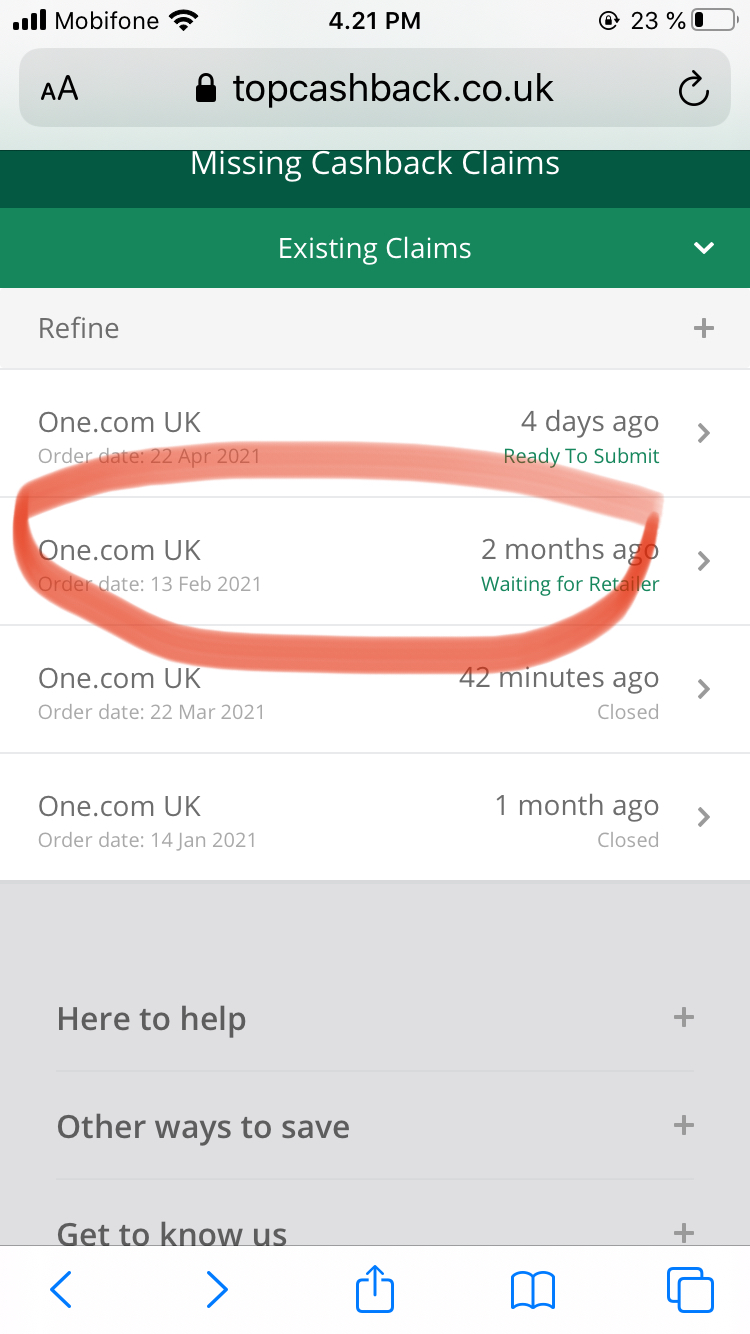The image size is (750, 1334).
Task: Open the claim with order date 22 Apr 2021
Action: coord(375,434)
